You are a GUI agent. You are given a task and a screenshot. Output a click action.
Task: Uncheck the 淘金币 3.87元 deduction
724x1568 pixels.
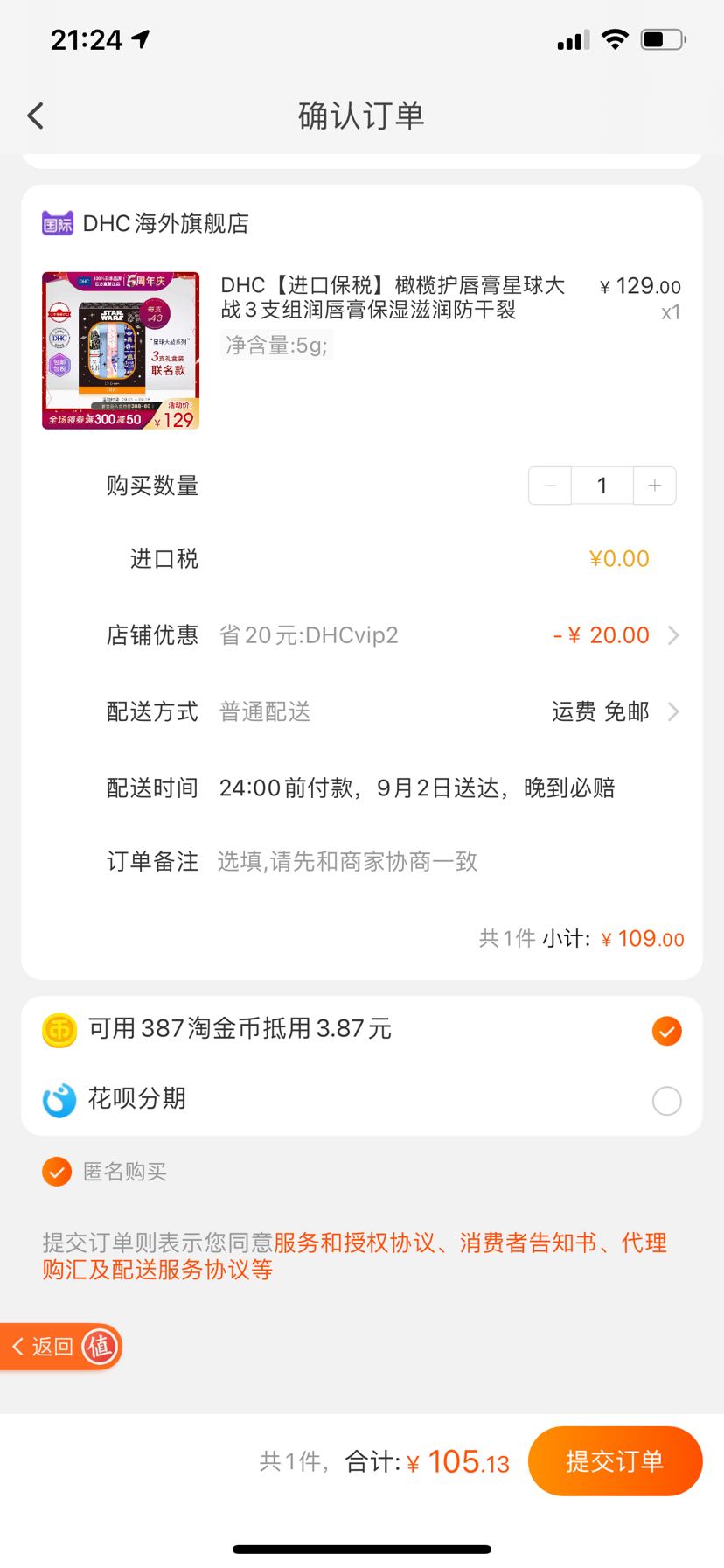tap(666, 1031)
